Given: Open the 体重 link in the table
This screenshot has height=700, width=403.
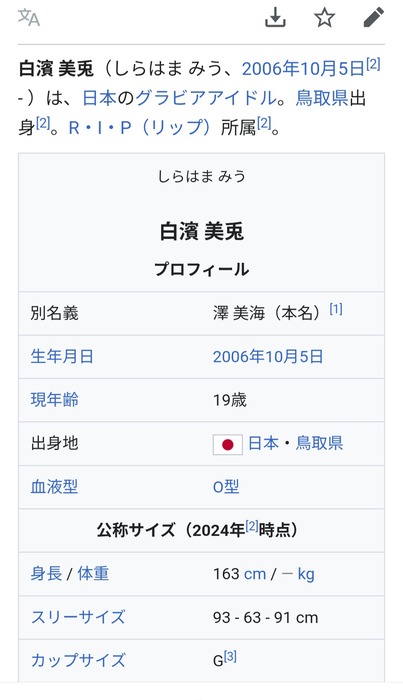Looking at the screenshot, I should tap(93, 574).
